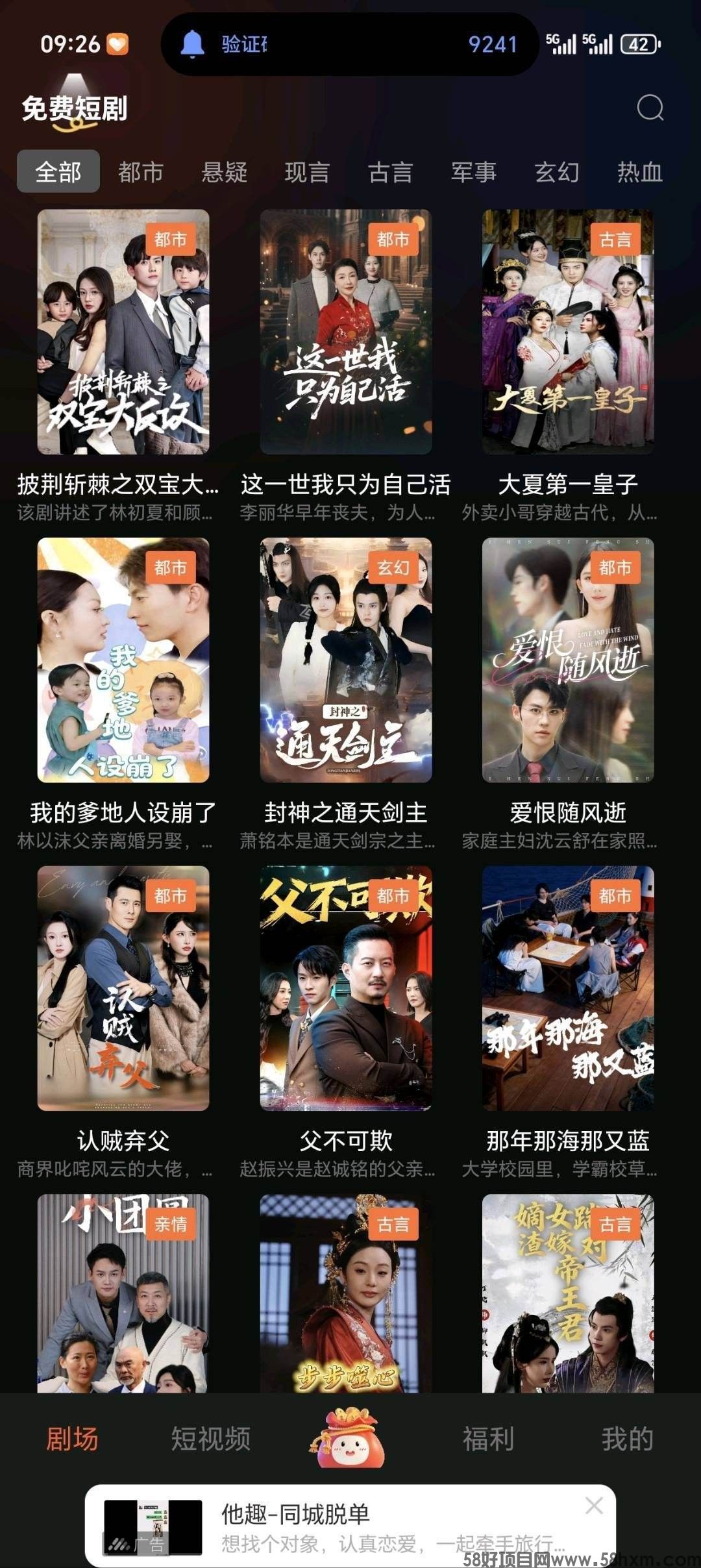The width and height of the screenshot is (701, 1568).
Task: Watch 那年那海那又蓝
Action: (x=567, y=988)
